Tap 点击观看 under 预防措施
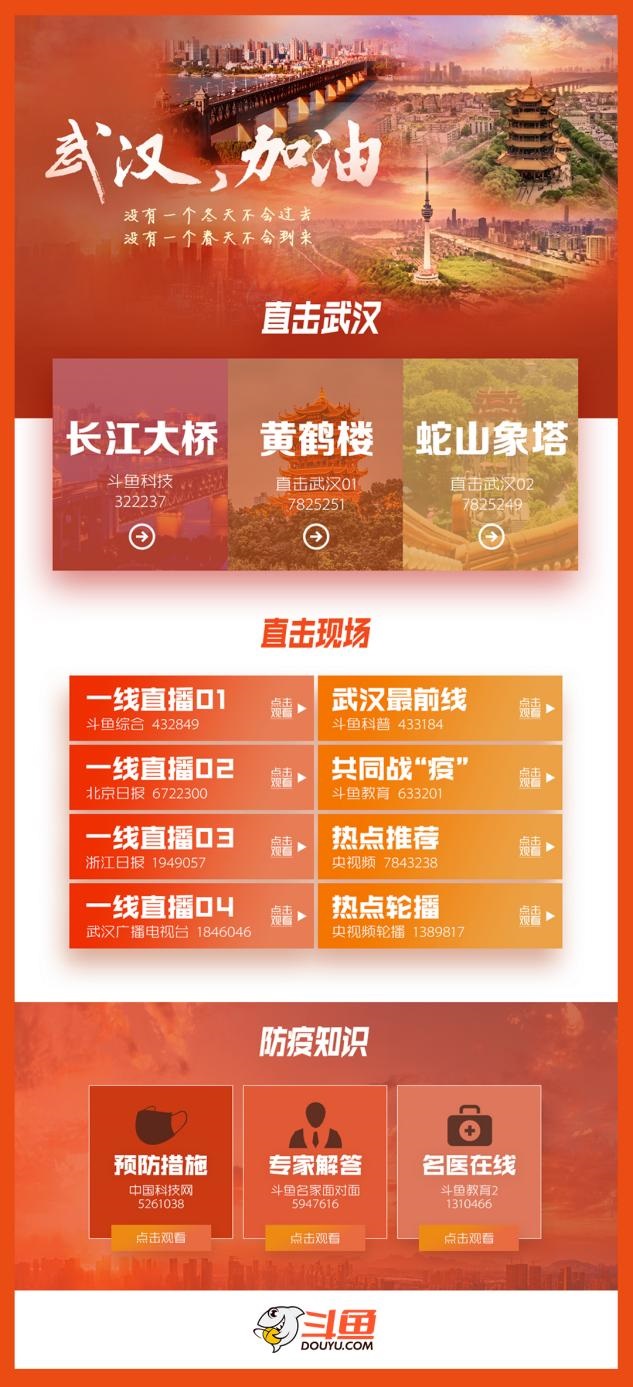Image resolution: width=633 pixels, height=1387 pixels. point(161,1237)
